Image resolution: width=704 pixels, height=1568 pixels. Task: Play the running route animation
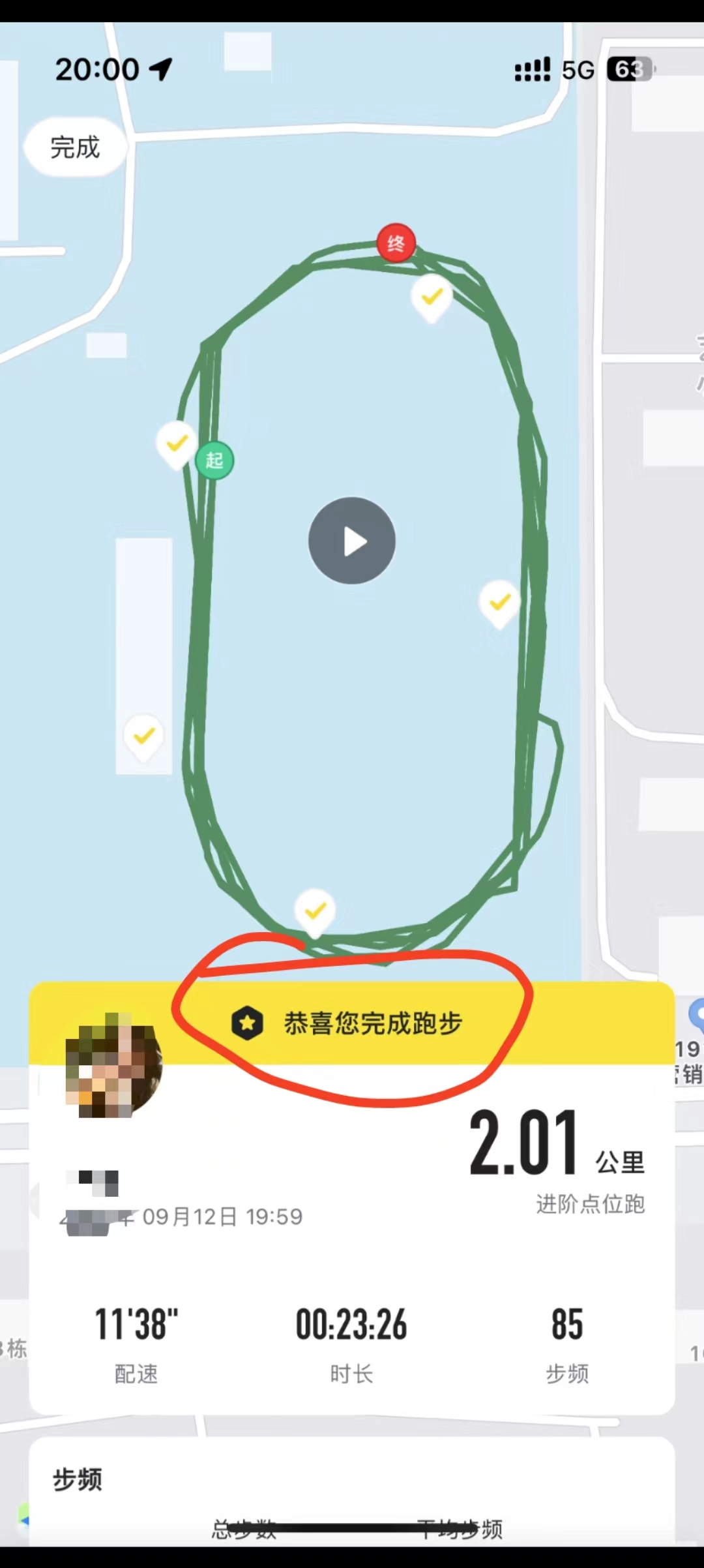(352, 541)
